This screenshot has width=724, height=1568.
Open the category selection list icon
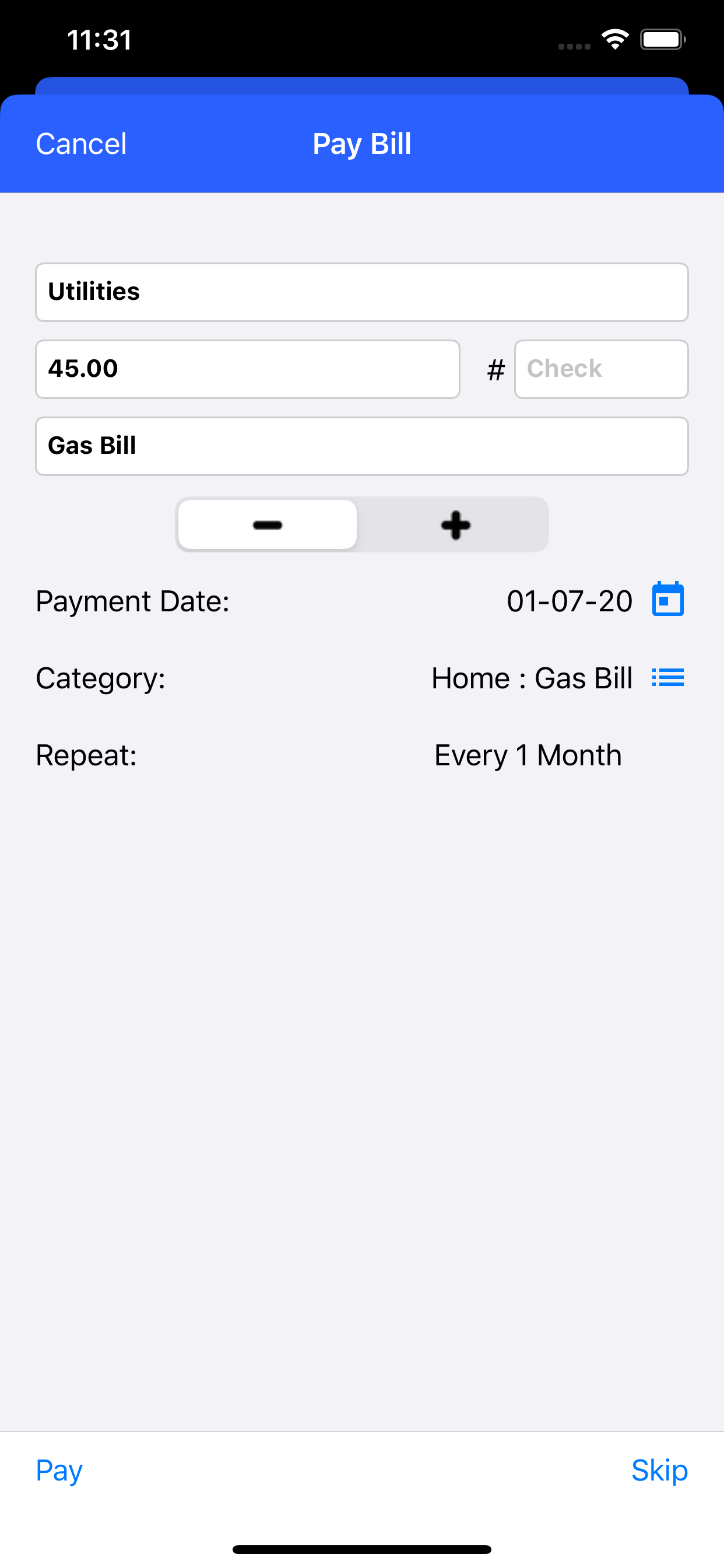coord(668,677)
